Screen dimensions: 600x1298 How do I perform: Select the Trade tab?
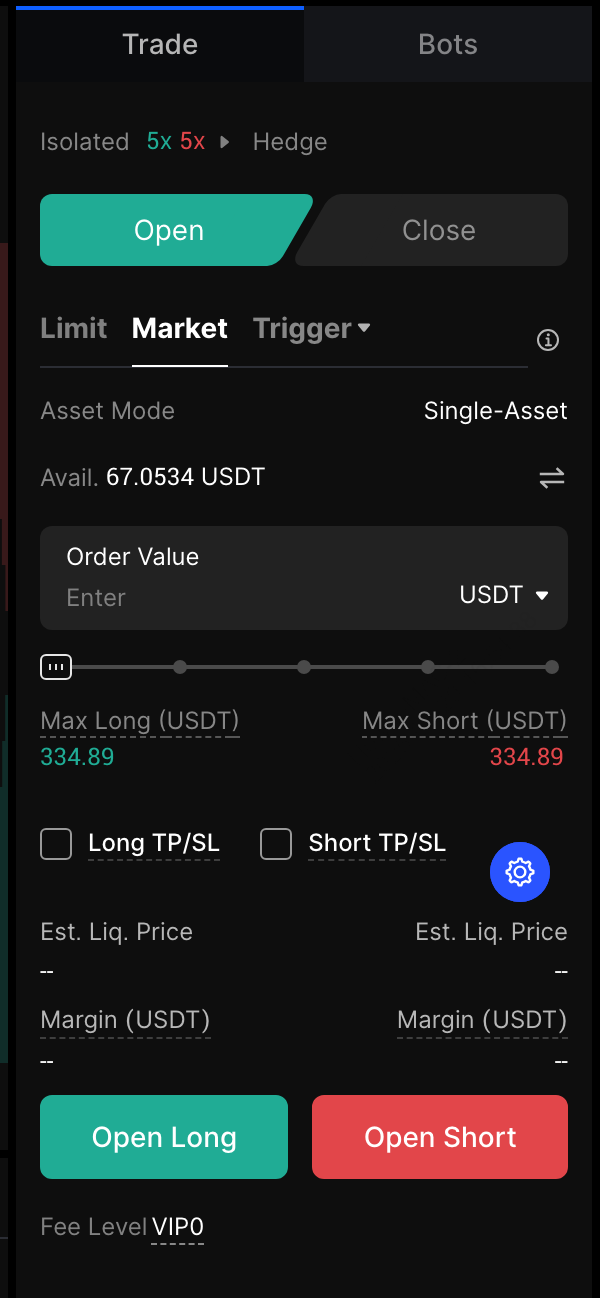pos(160,45)
